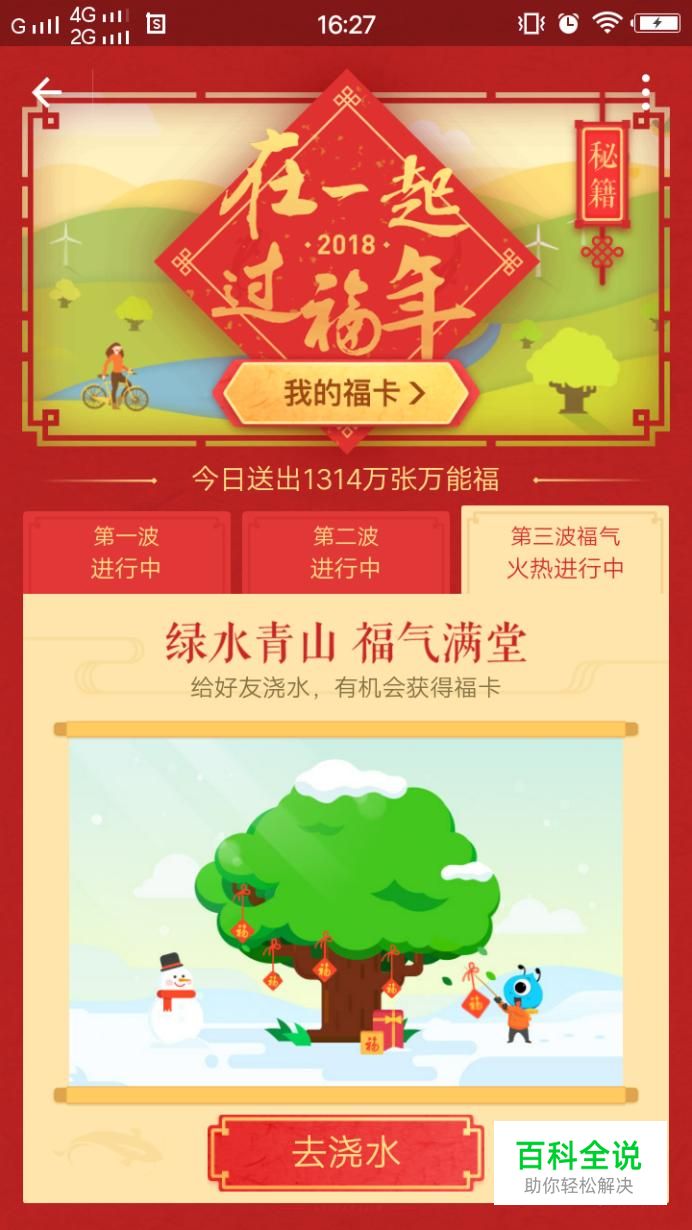The height and width of the screenshot is (1230, 692).
Task: Open the three-dot overflow menu
Action: (646, 93)
